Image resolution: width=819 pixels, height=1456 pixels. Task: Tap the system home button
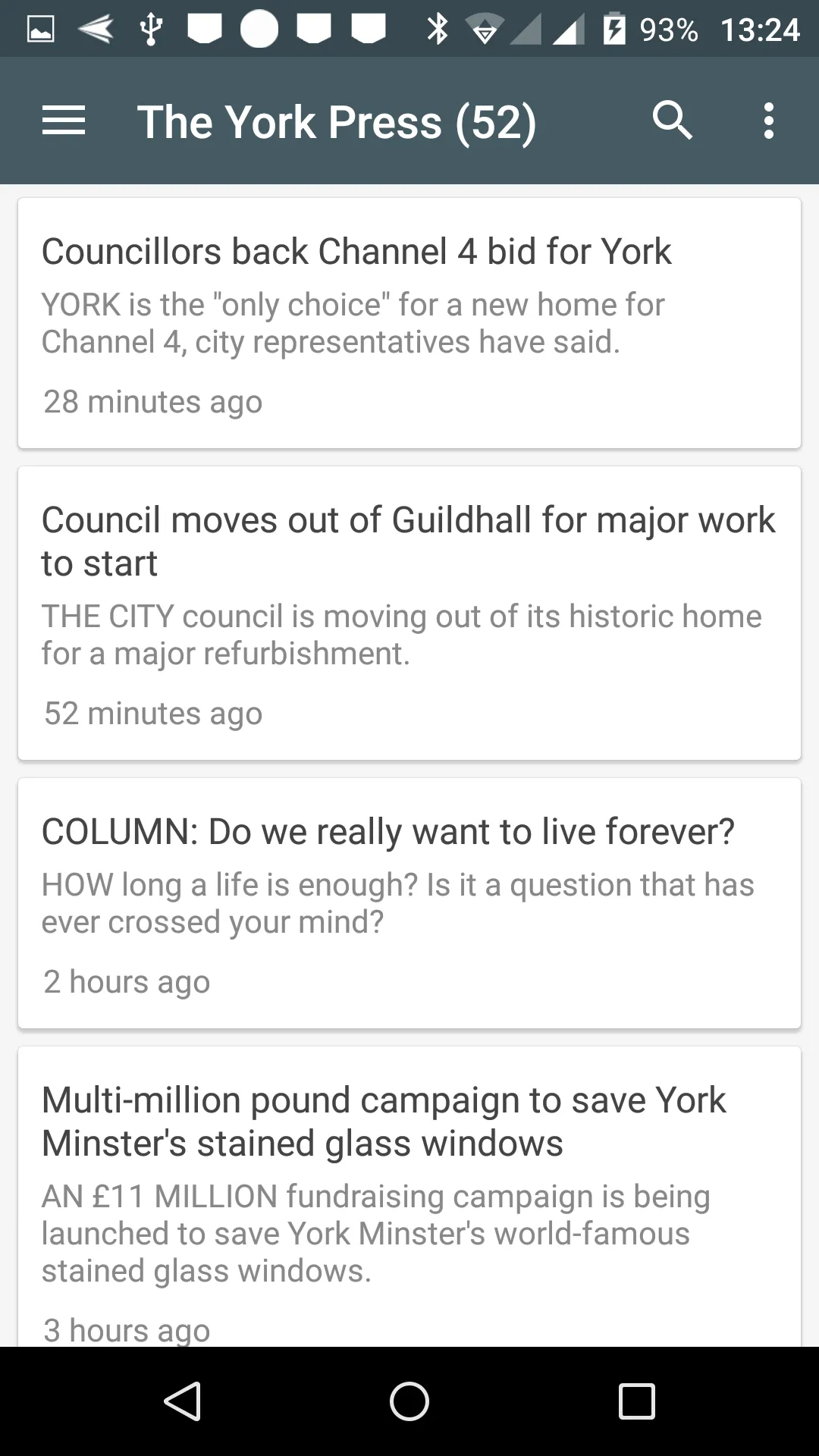click(x=409, y=1401)
